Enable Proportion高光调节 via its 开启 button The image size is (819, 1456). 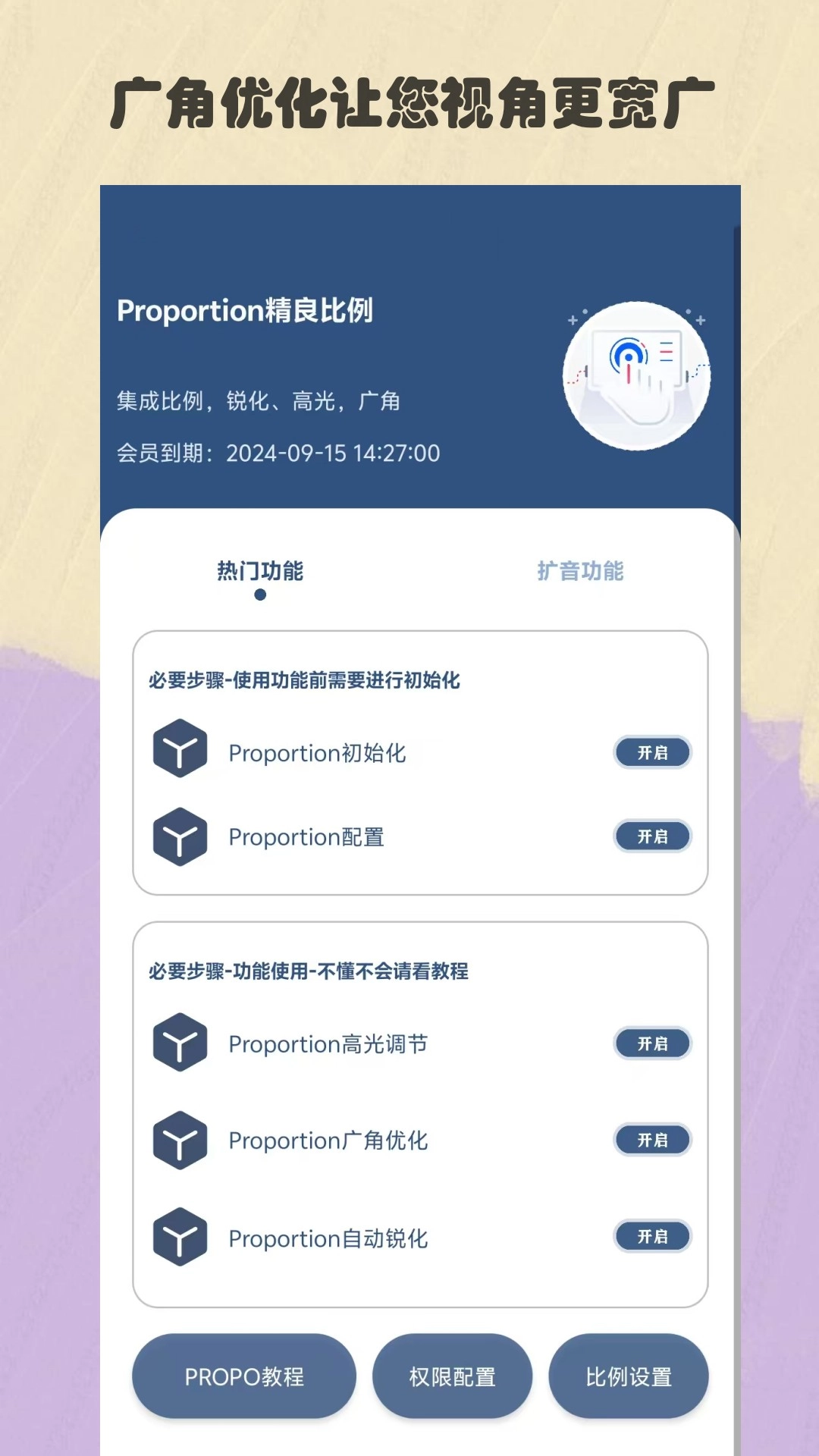coord(653,1043)
